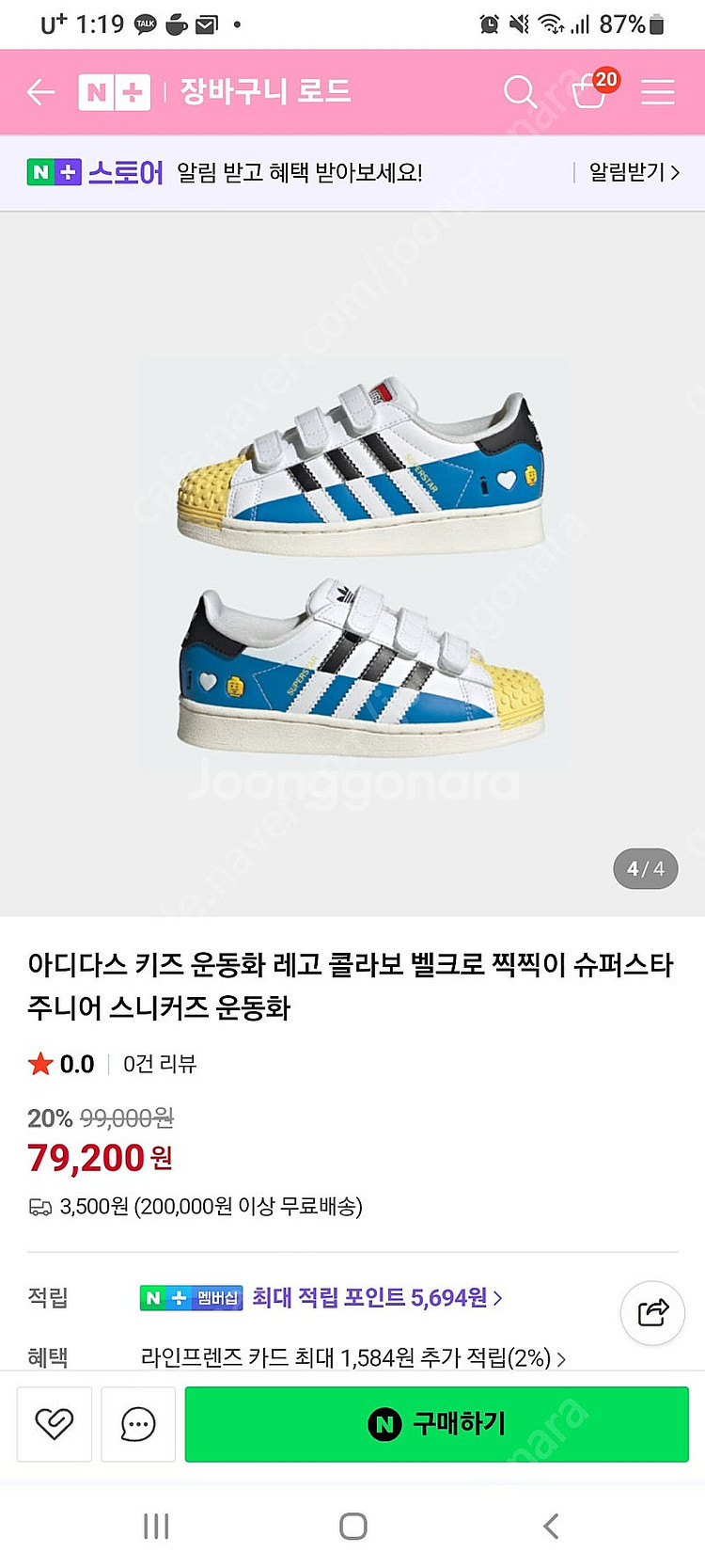Viewport: 705px width, 1568px height.
Task: Tap the delivery truck icon near shipping fee
Action: tap(38, 1206)
